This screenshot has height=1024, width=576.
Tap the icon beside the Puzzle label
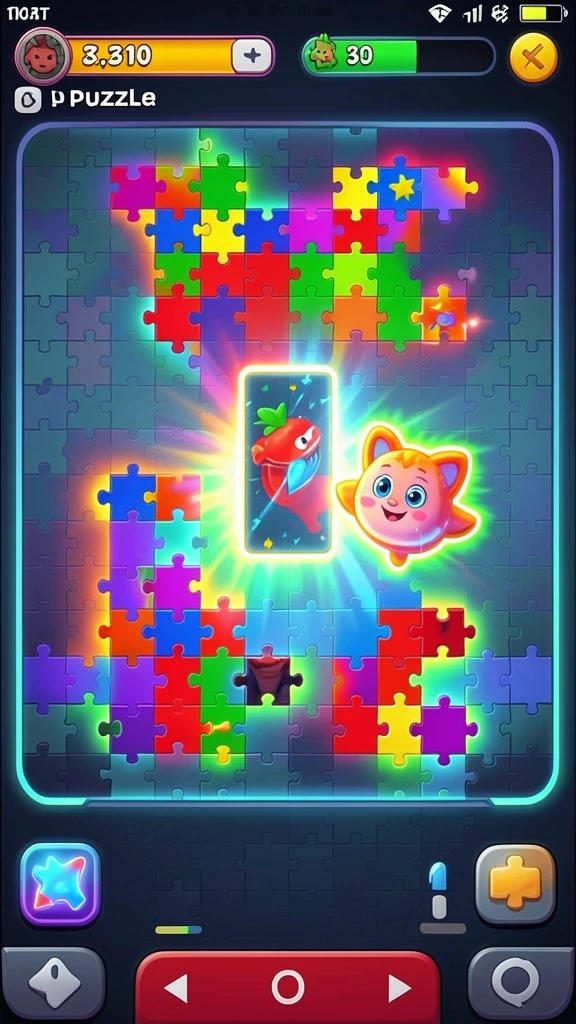click(27, 100)
